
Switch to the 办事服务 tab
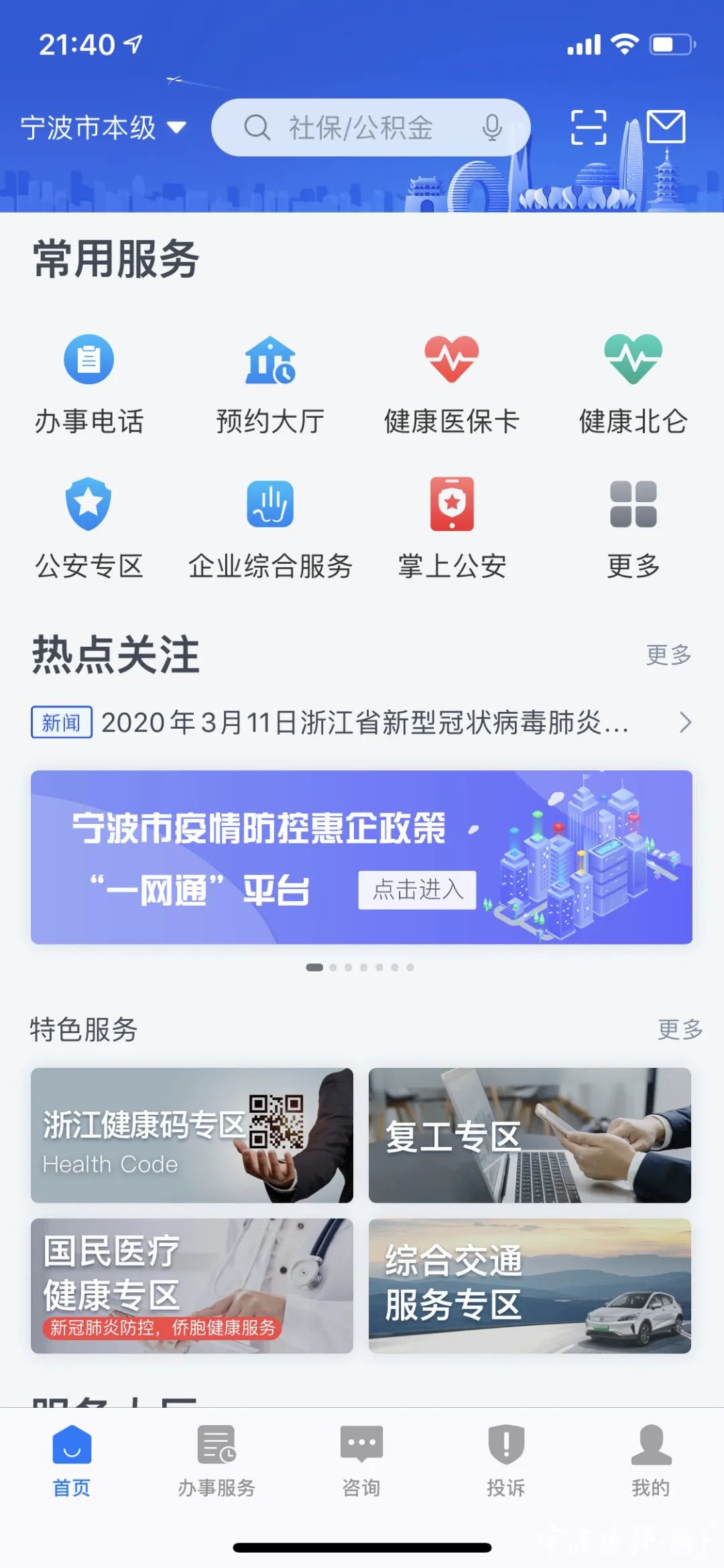point(217,1459)
